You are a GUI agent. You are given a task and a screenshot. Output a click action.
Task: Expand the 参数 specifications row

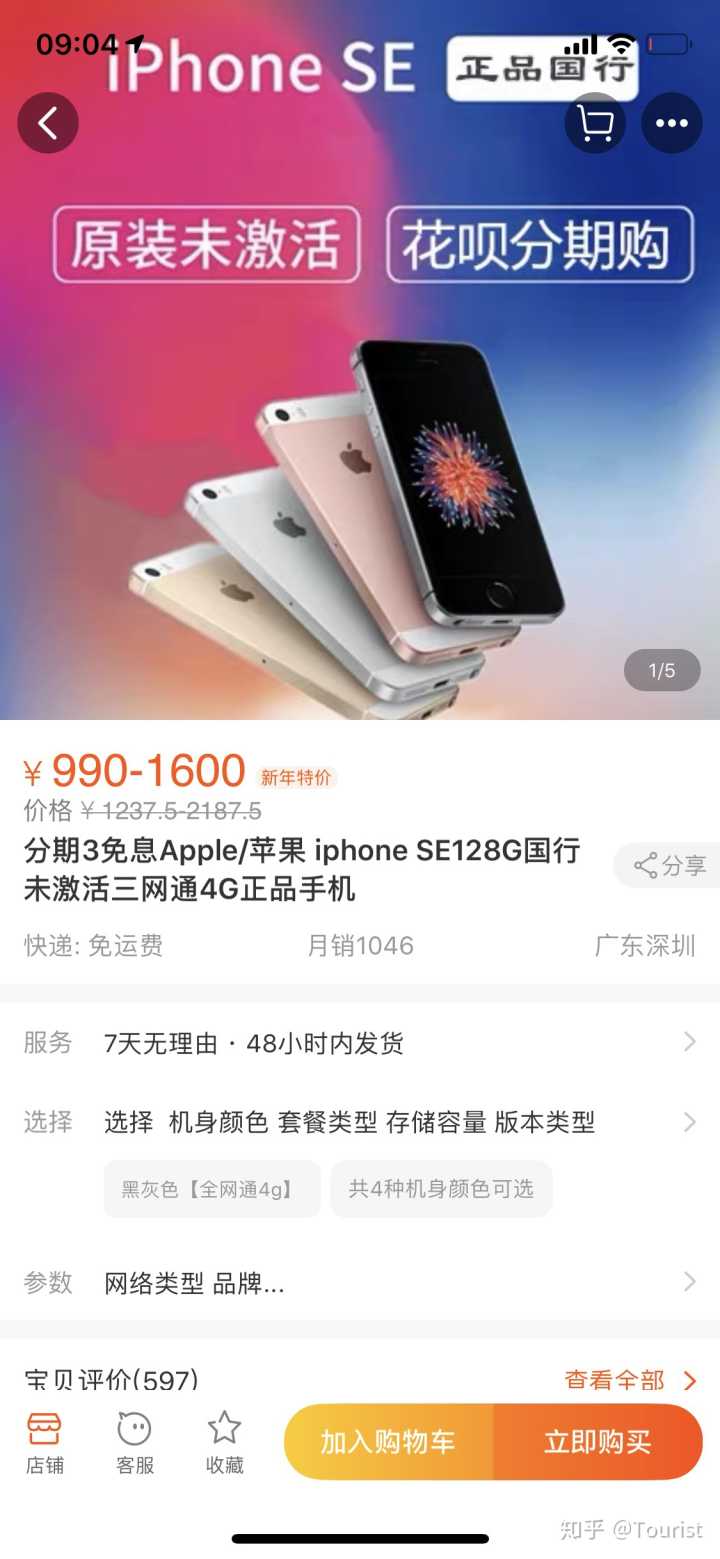point(360,1283)
